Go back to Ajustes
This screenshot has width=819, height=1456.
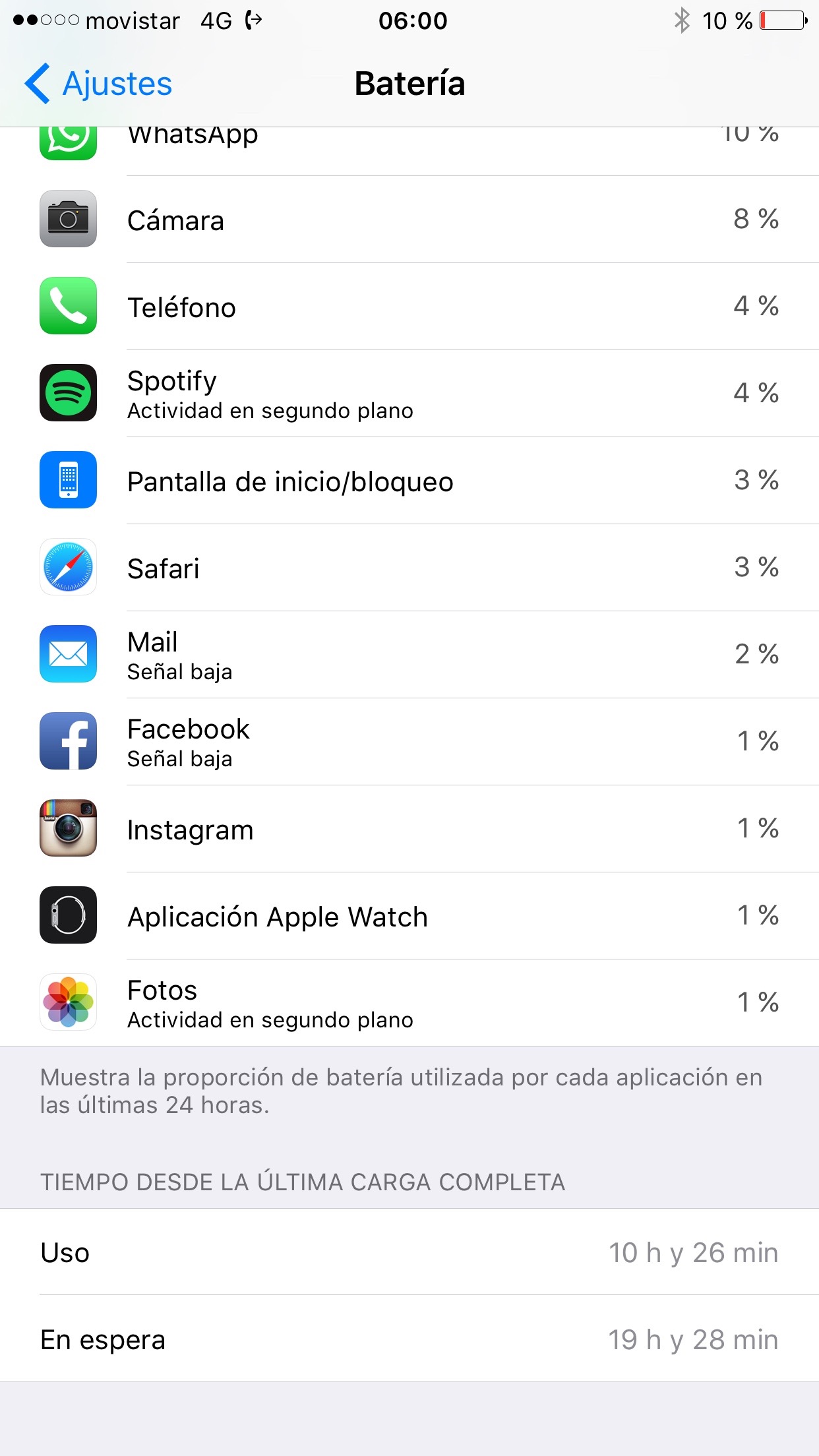point(99,84)
